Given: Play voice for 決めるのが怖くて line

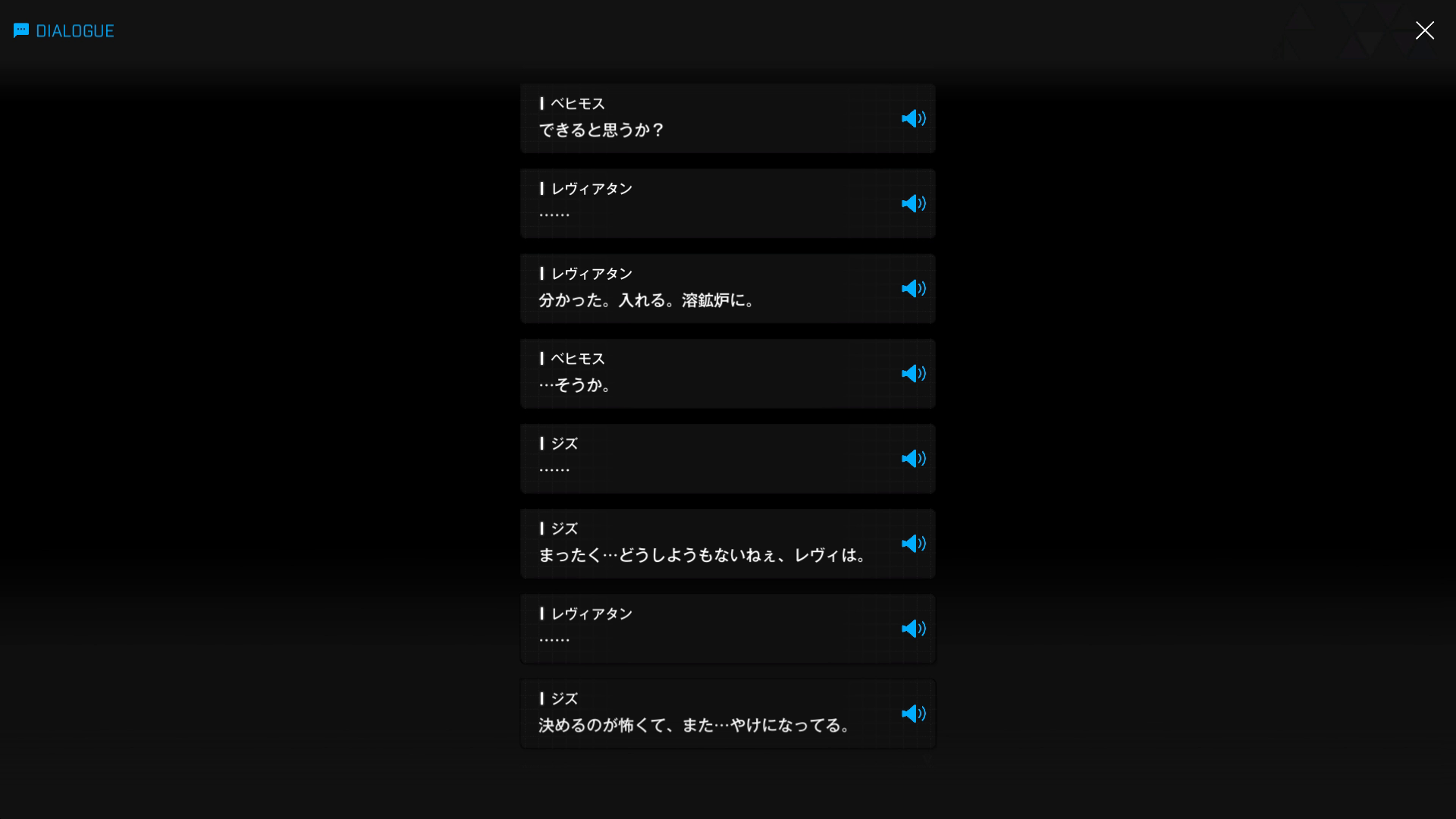Looking at the screenshot, I should (913, 714).
